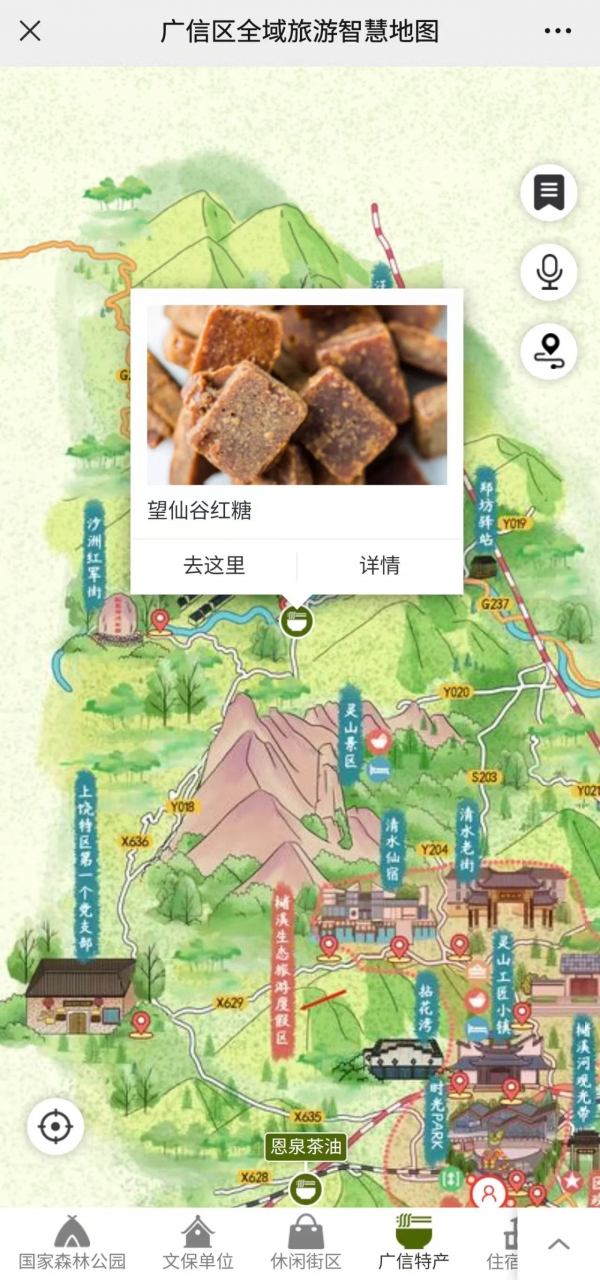Tap 去这里 to navigate there
The height and width of the screenshot is (1280, 600).
click(214, 566)
